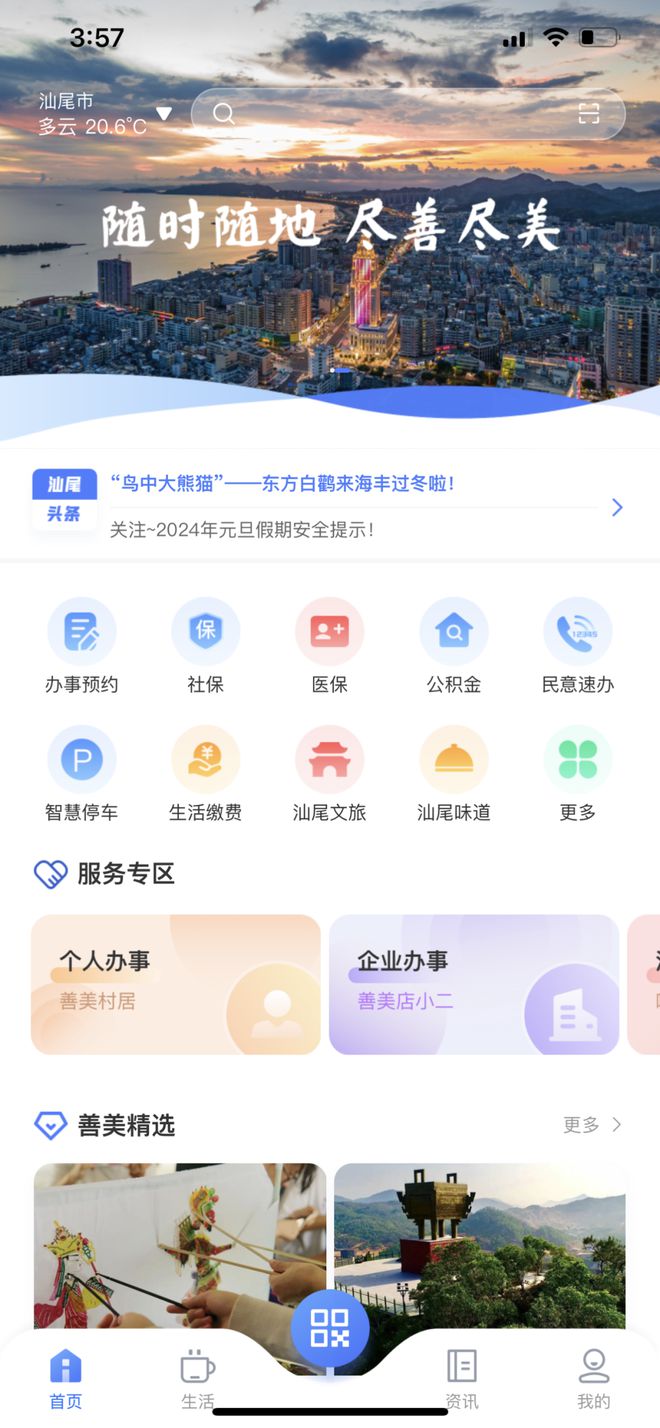The image size is (660, 1428).
Task: Tap the QR code button in the bottom bar
Action: click(330, 1328)
